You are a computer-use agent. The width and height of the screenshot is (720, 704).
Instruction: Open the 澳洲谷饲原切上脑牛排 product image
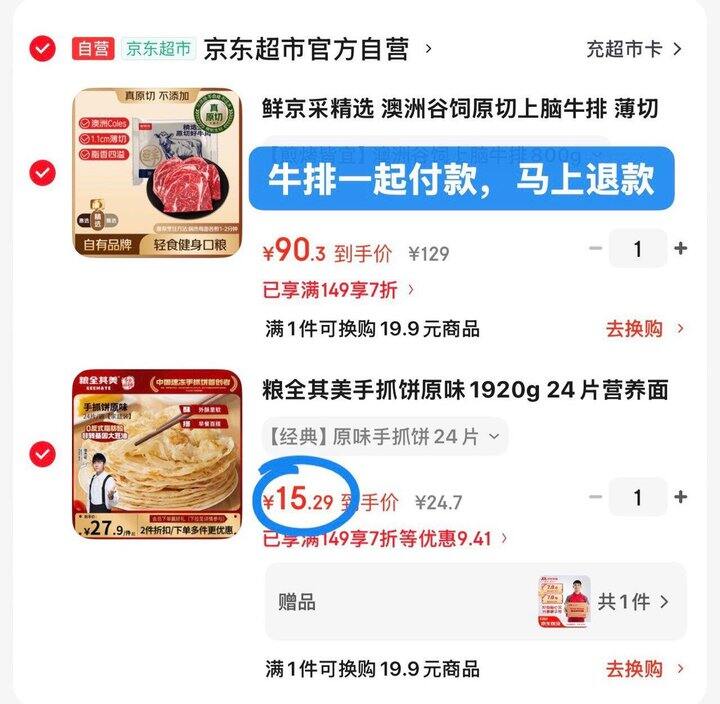[x=158, y=173]
